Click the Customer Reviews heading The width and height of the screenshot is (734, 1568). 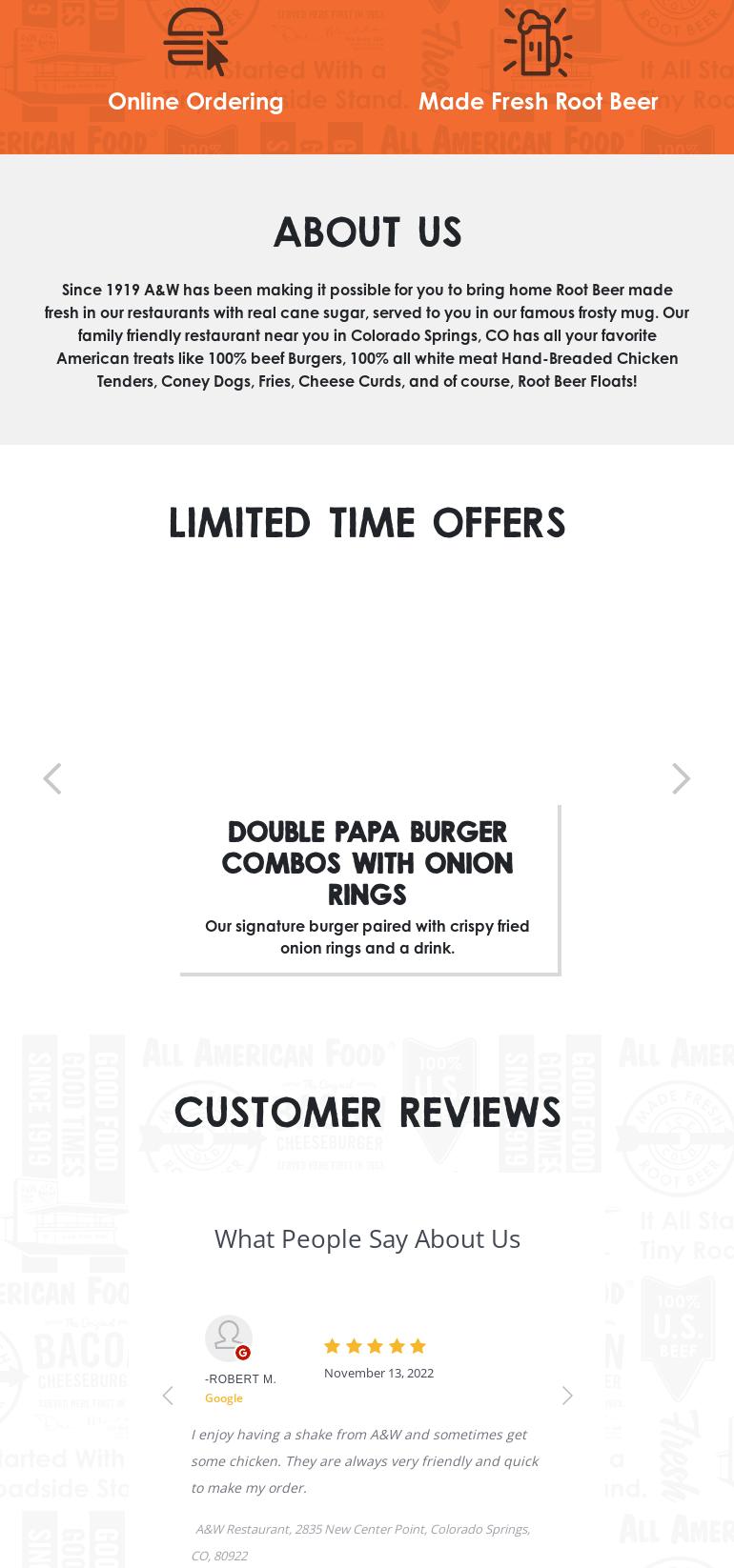click(x=367, y=1112)
